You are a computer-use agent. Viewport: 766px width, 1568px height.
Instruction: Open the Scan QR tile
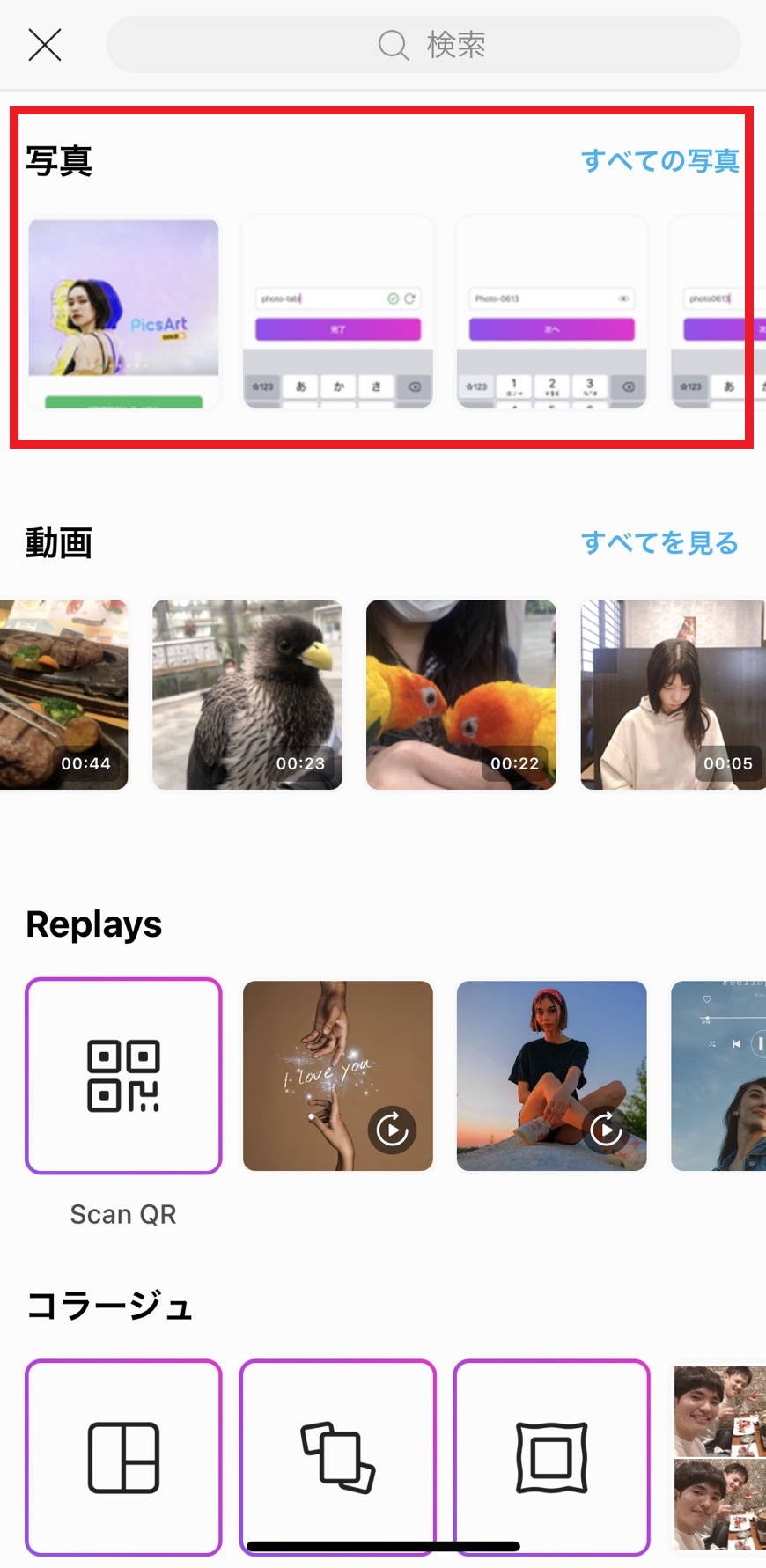pyautogui.click(x=123, y=1076)
